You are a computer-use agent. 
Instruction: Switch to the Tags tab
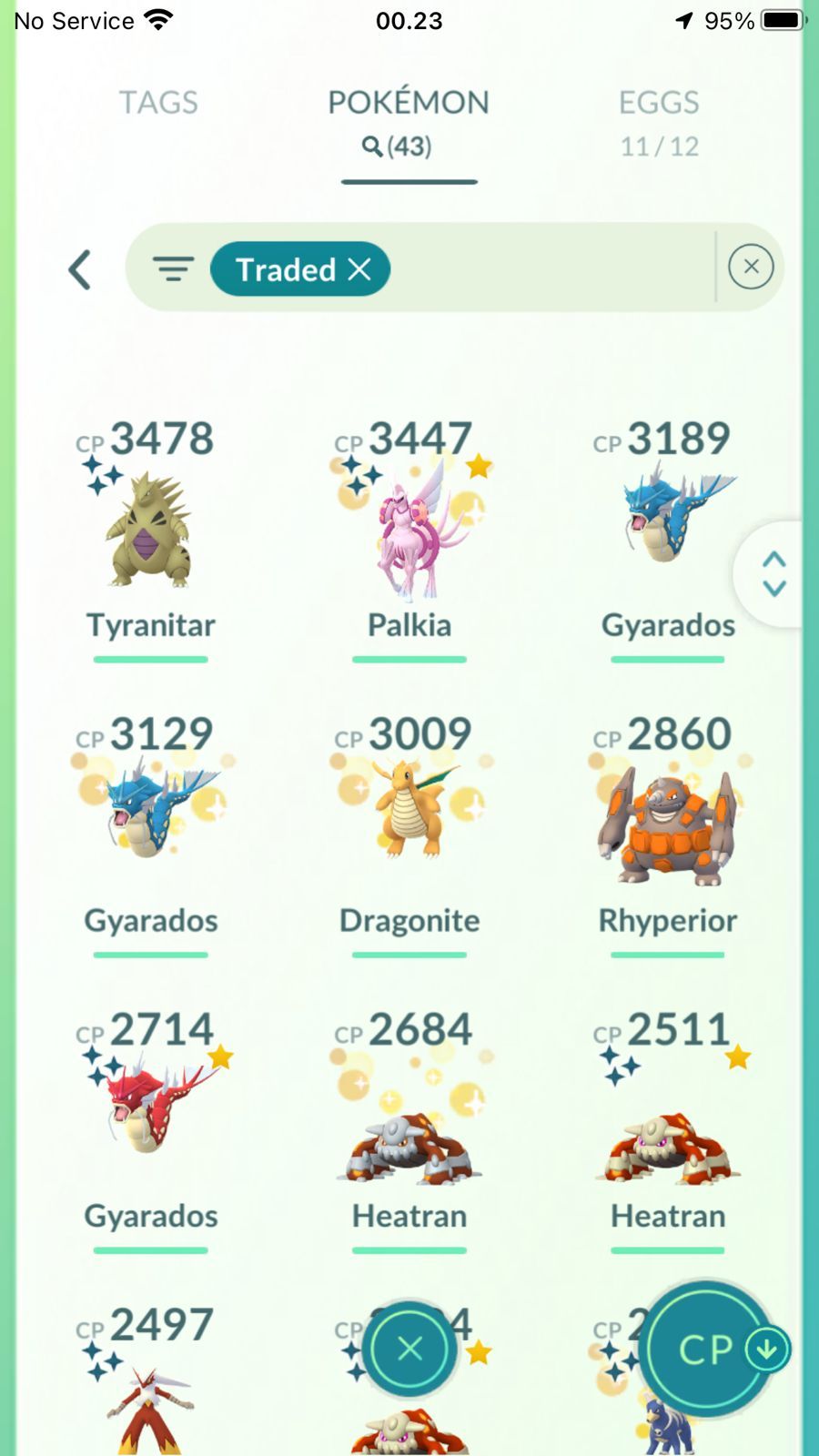[158, 103]
